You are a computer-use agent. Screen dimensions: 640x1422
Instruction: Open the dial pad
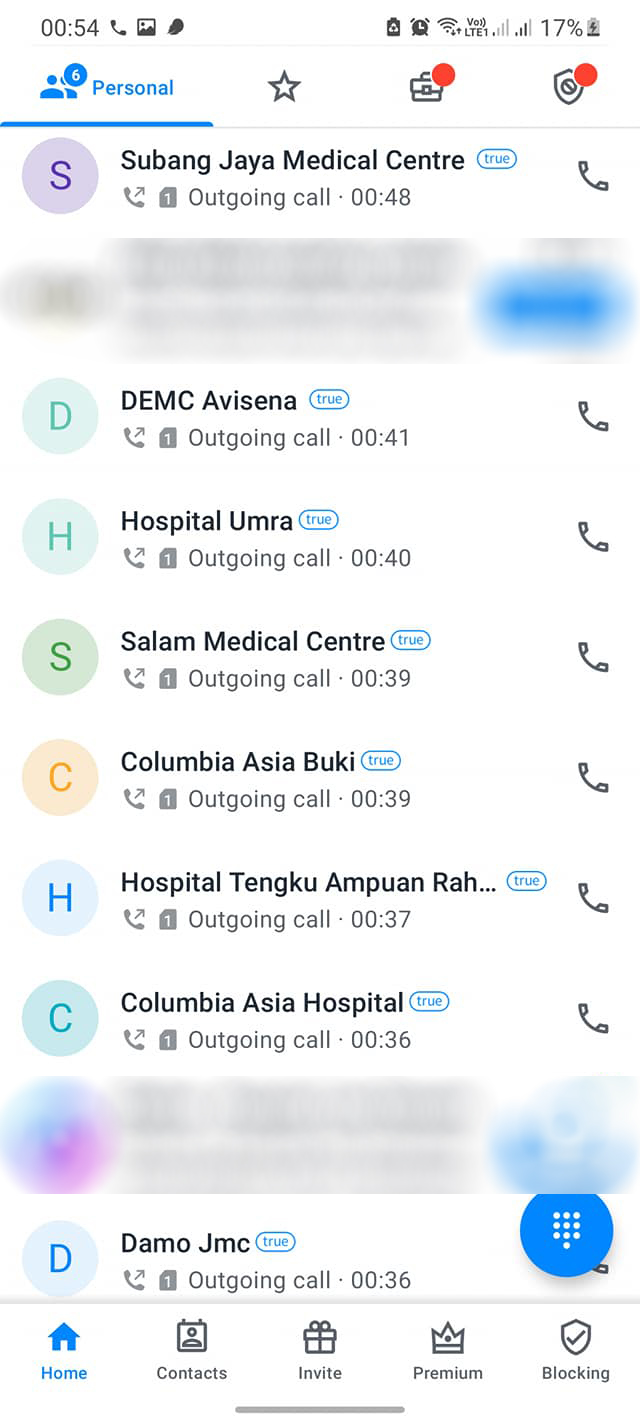(566, 1230)
